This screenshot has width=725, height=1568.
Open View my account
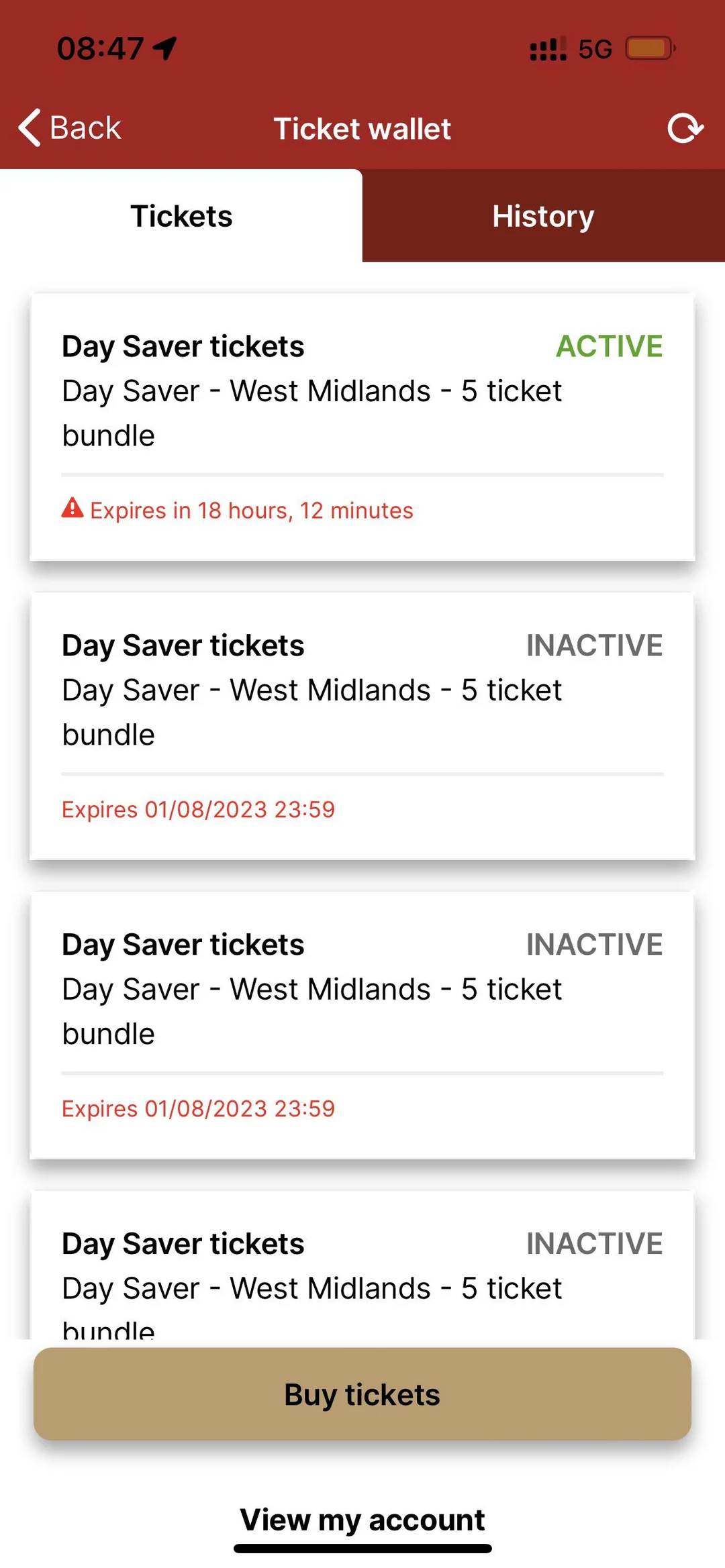click(362, 1519)
